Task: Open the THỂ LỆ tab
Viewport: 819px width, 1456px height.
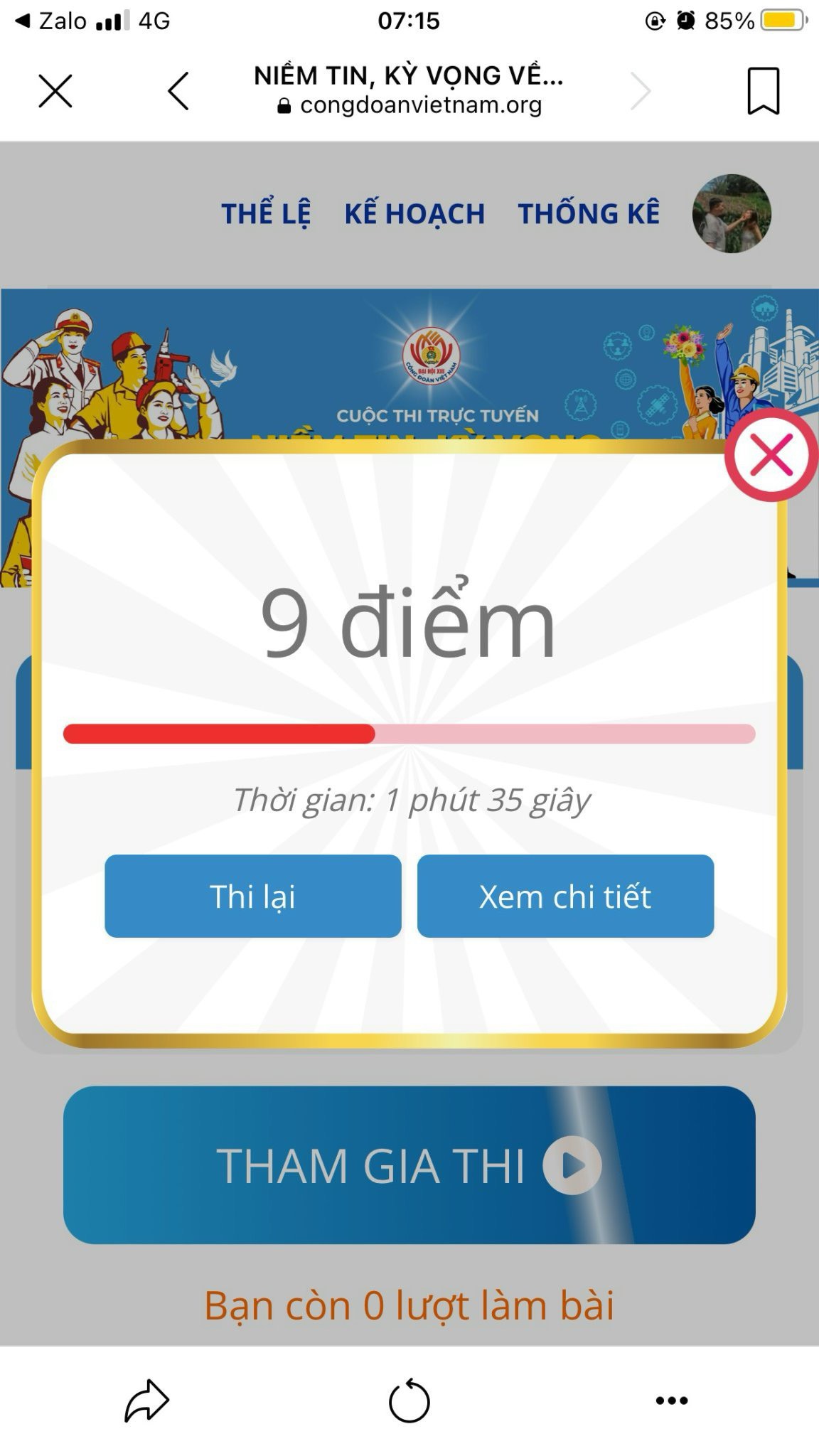Action: point(266,213)
